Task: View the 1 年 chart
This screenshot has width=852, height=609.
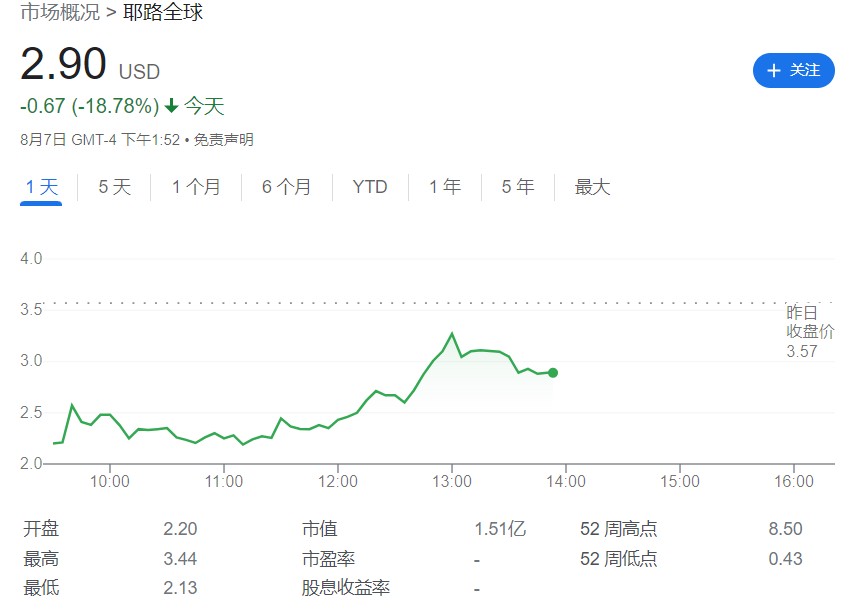Action: [445, 187]
